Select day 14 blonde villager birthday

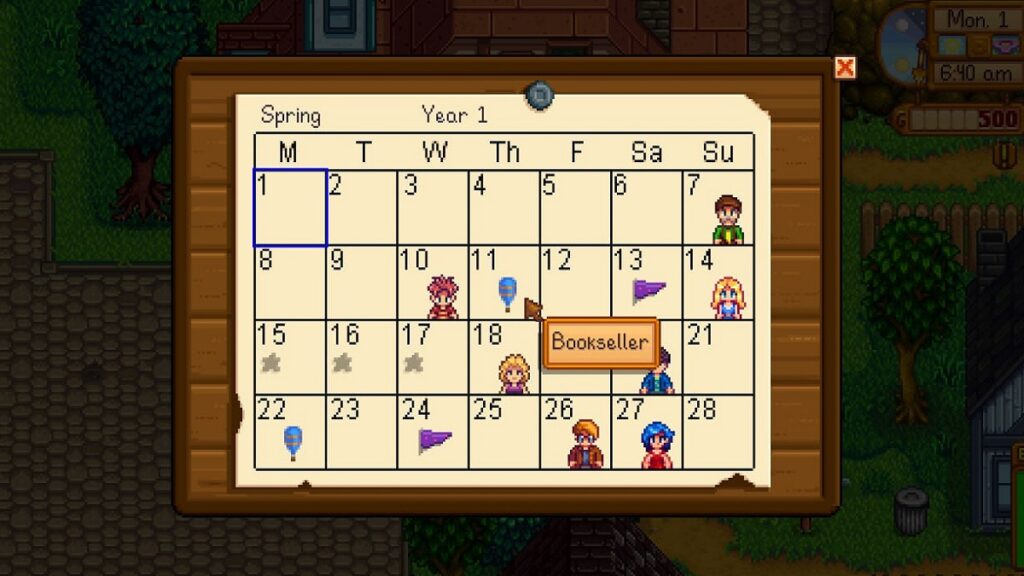click(x=727, y=297)
